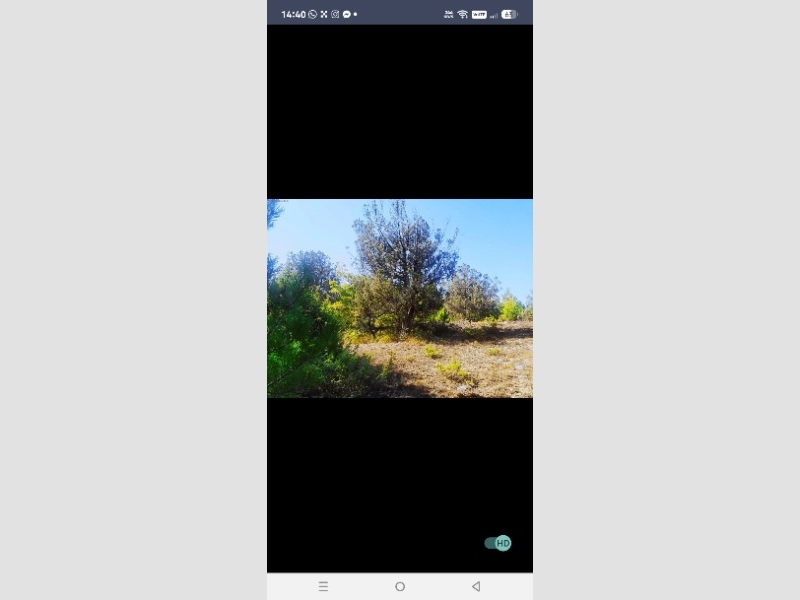The width and height of the screenshot is (800, 600).
Task: Tap the landscape photo in the viewer
Action: click(400, 298)
